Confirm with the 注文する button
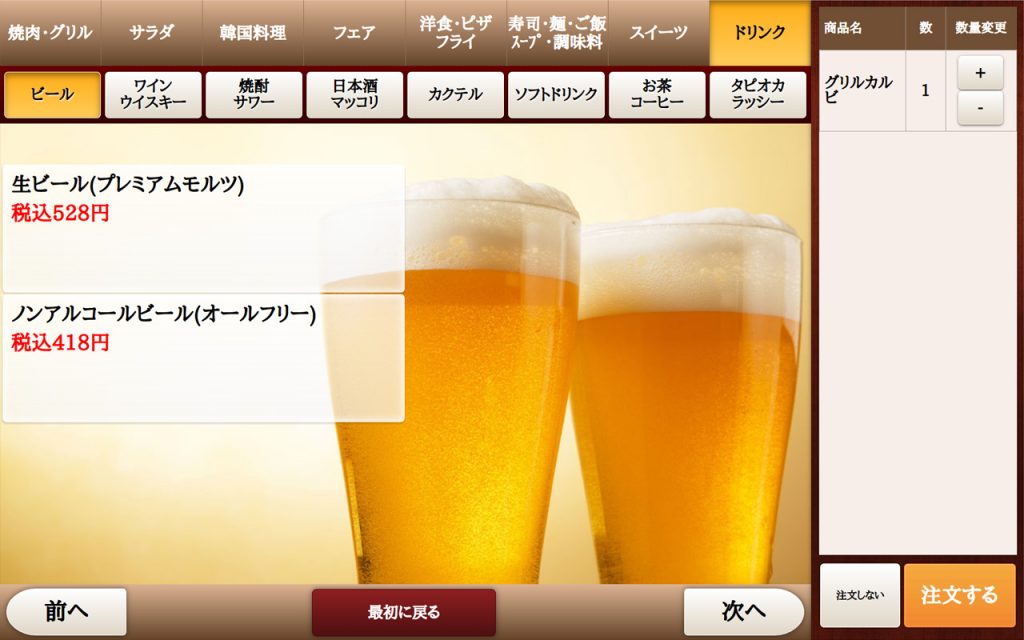 click(959, 595)
